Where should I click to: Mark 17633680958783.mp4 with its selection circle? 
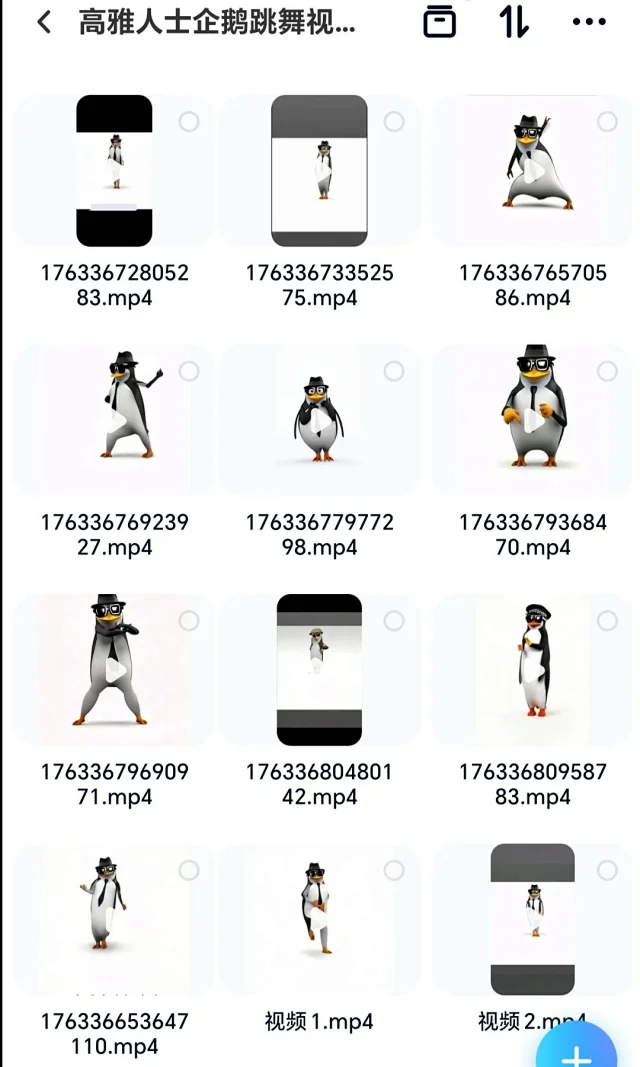pos(607,622)
